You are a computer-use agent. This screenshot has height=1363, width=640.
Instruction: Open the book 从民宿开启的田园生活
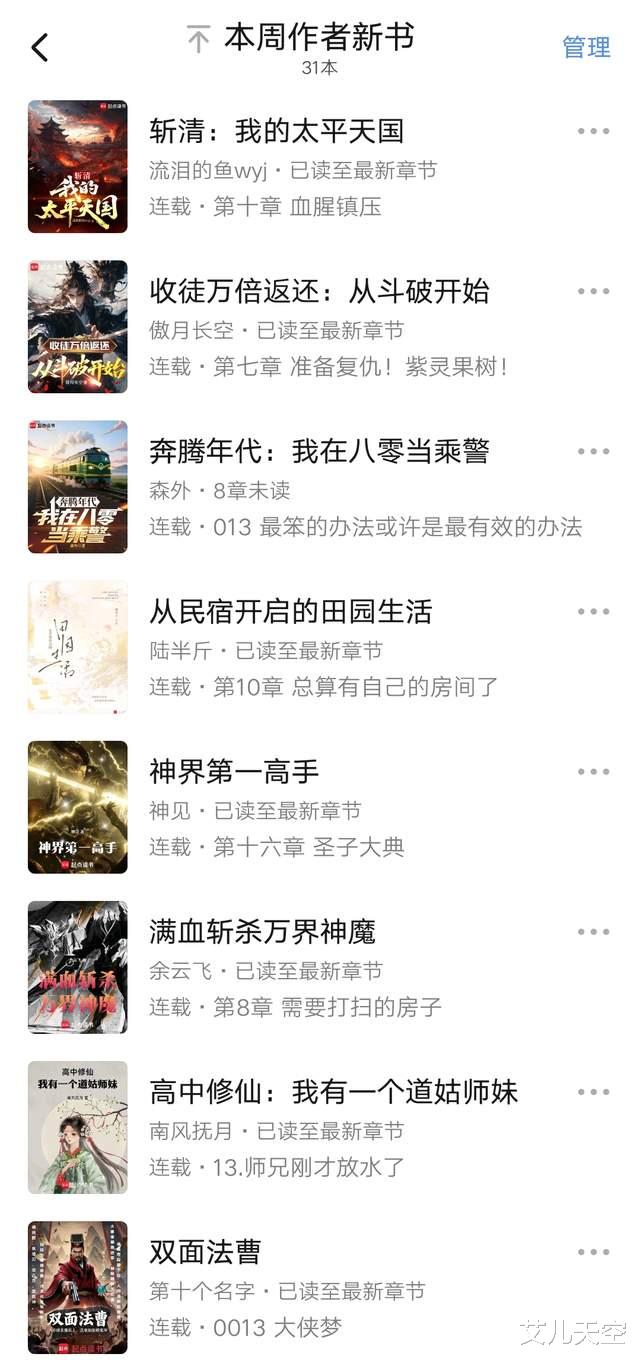pyautogui.click(x=290, y=611)
